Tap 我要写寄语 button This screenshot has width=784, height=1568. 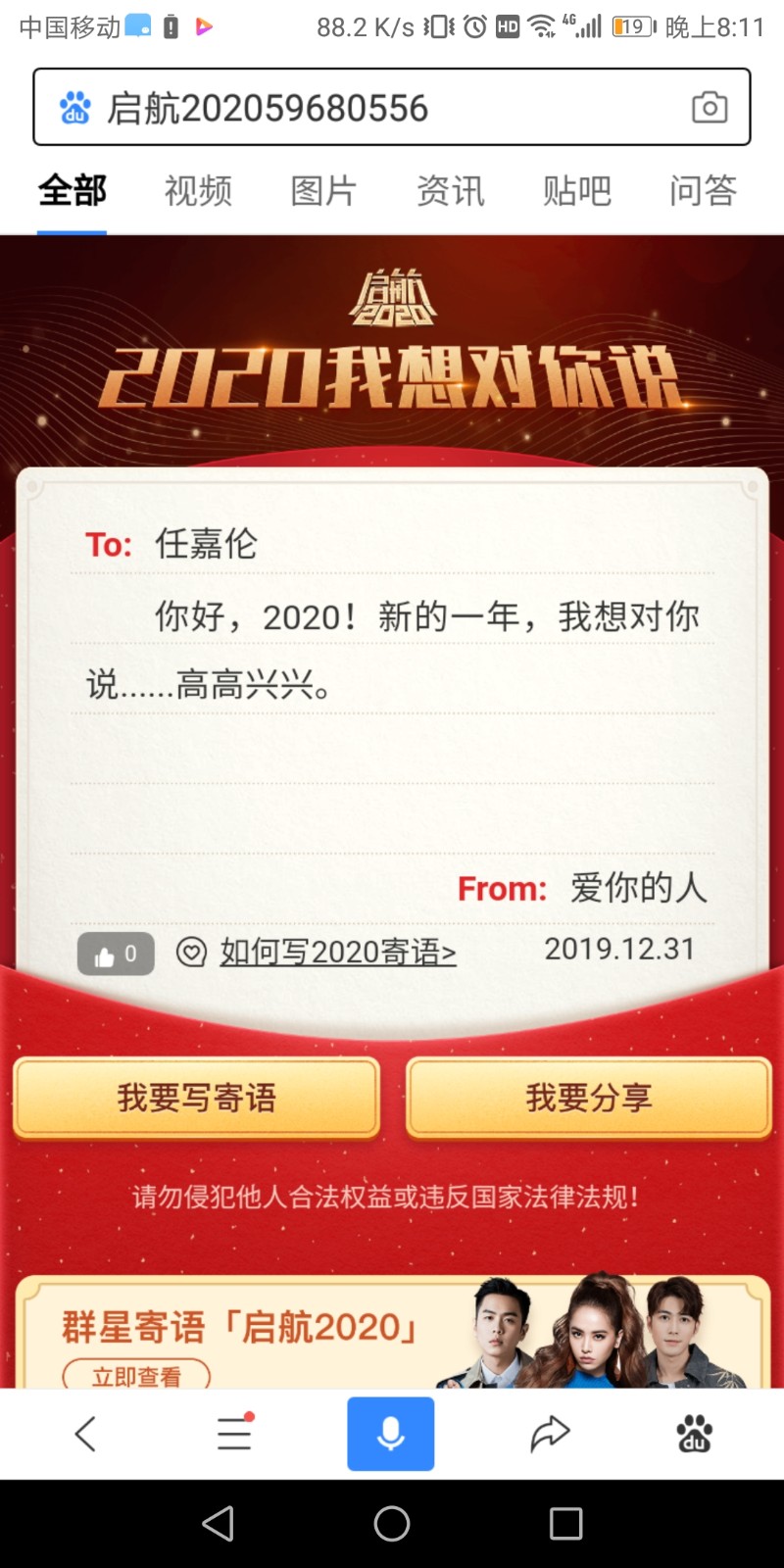[x=195, y=1098]
